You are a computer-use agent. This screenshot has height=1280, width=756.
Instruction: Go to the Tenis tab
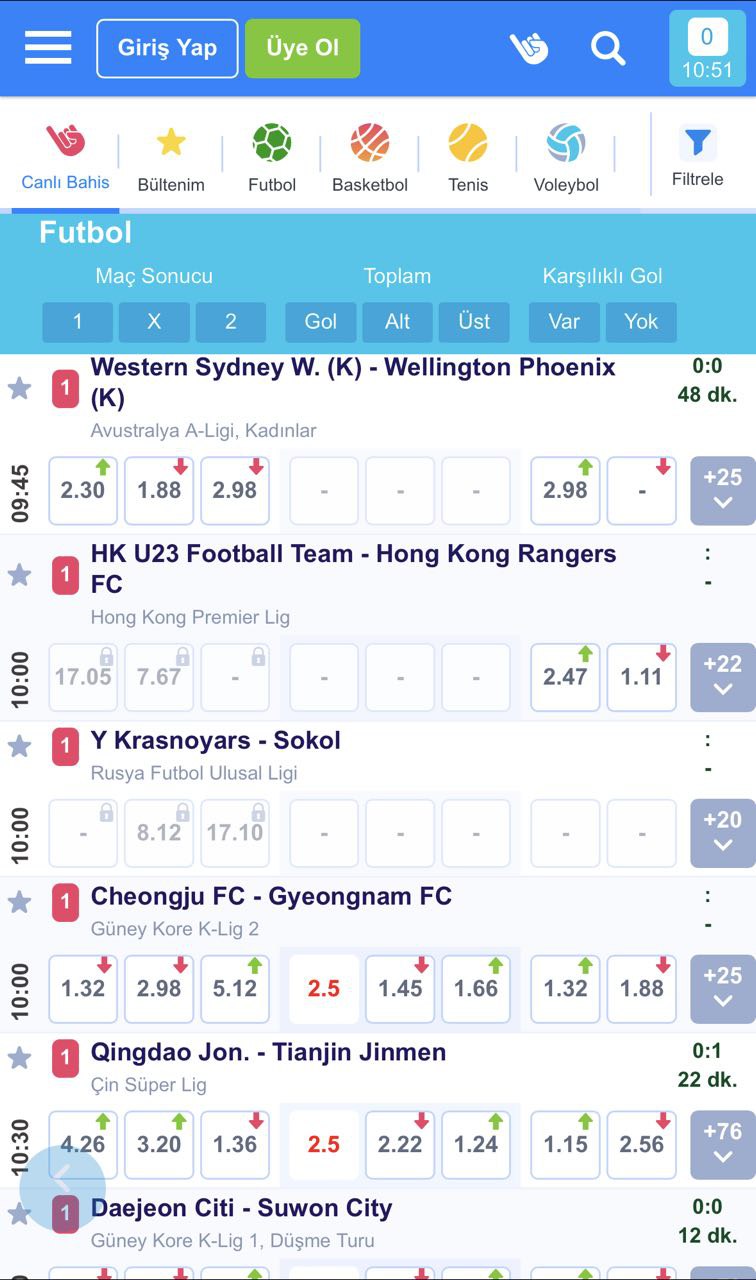[x=468, y=158]
